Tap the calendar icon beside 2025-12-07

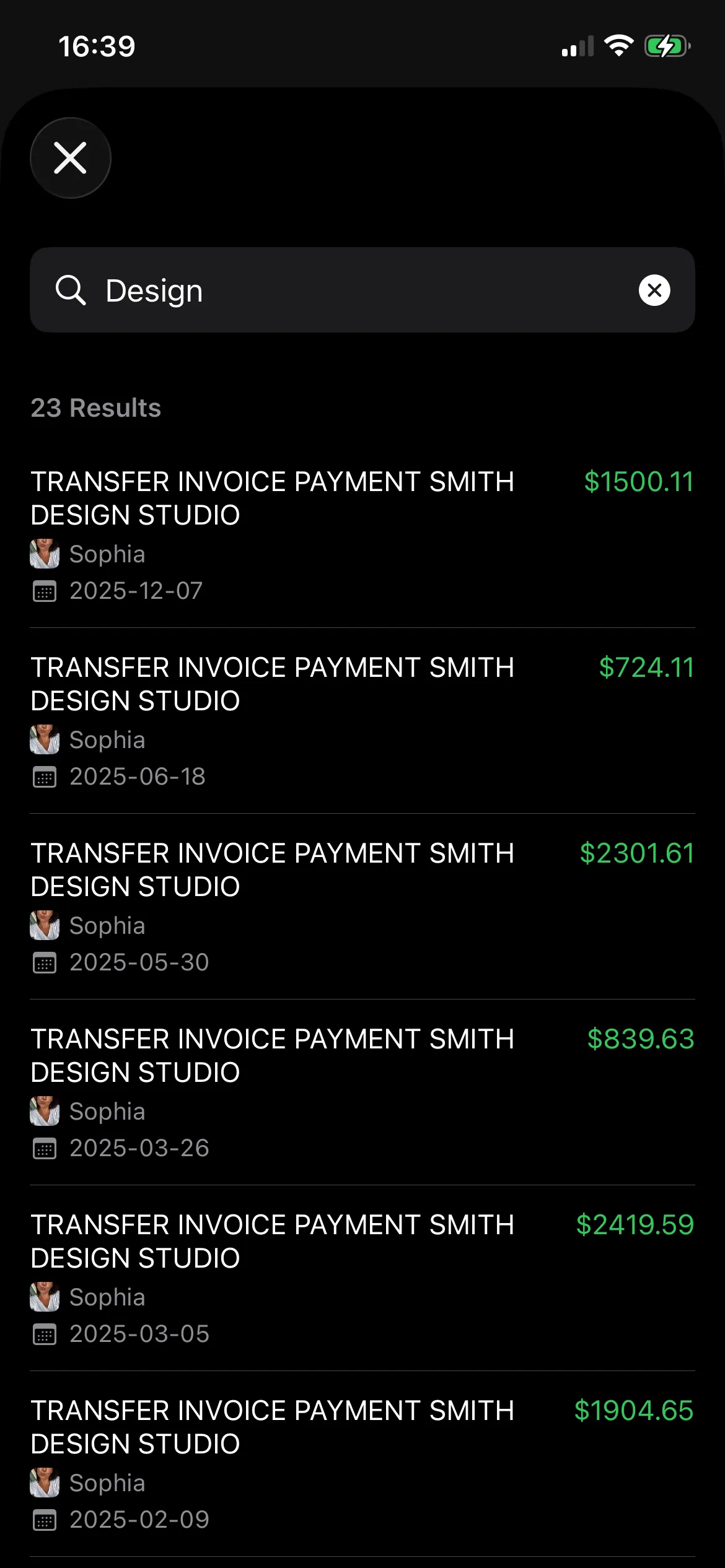coord(43,591)
